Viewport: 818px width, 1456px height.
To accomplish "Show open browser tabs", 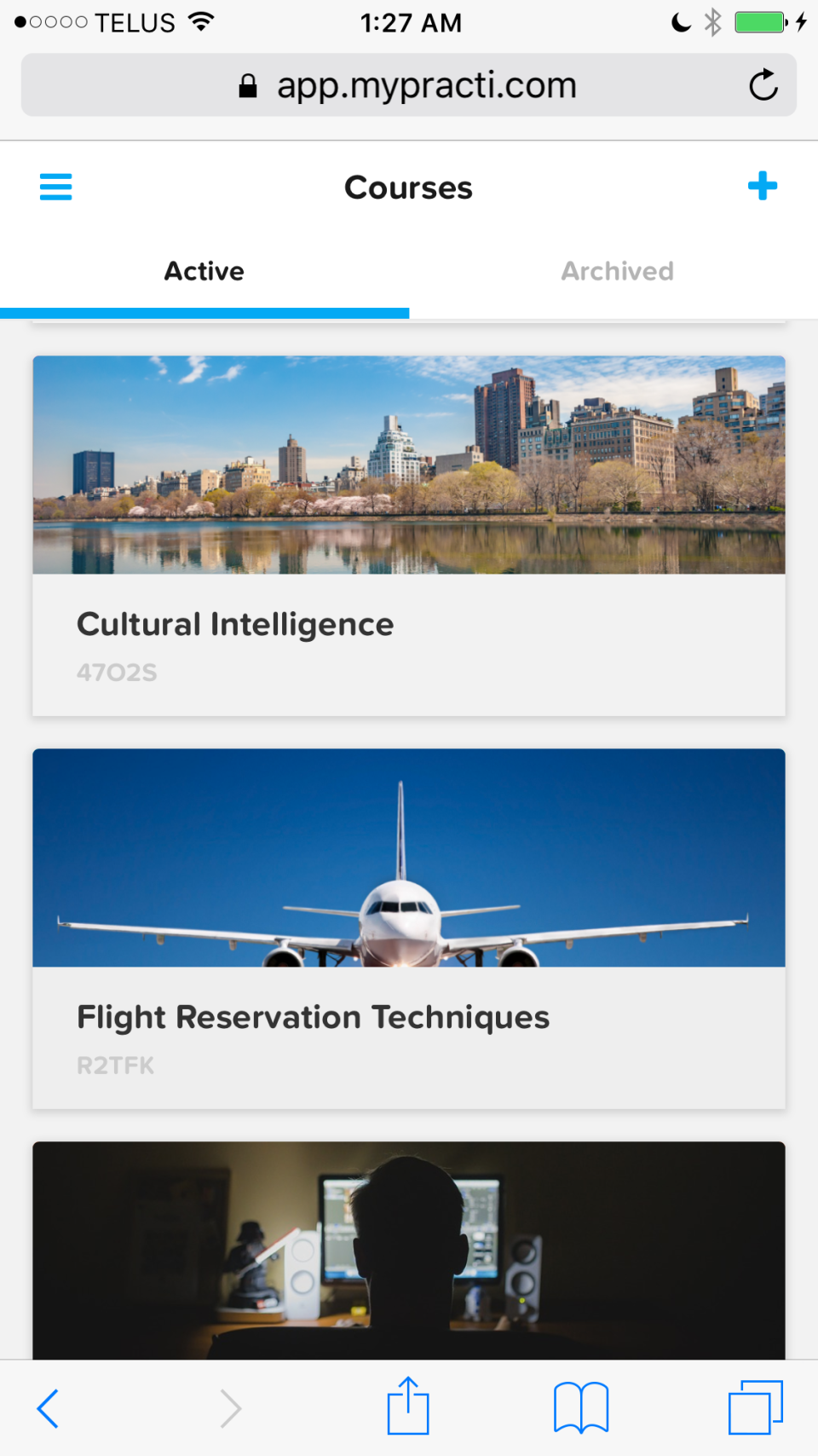I will [755, 1408].
